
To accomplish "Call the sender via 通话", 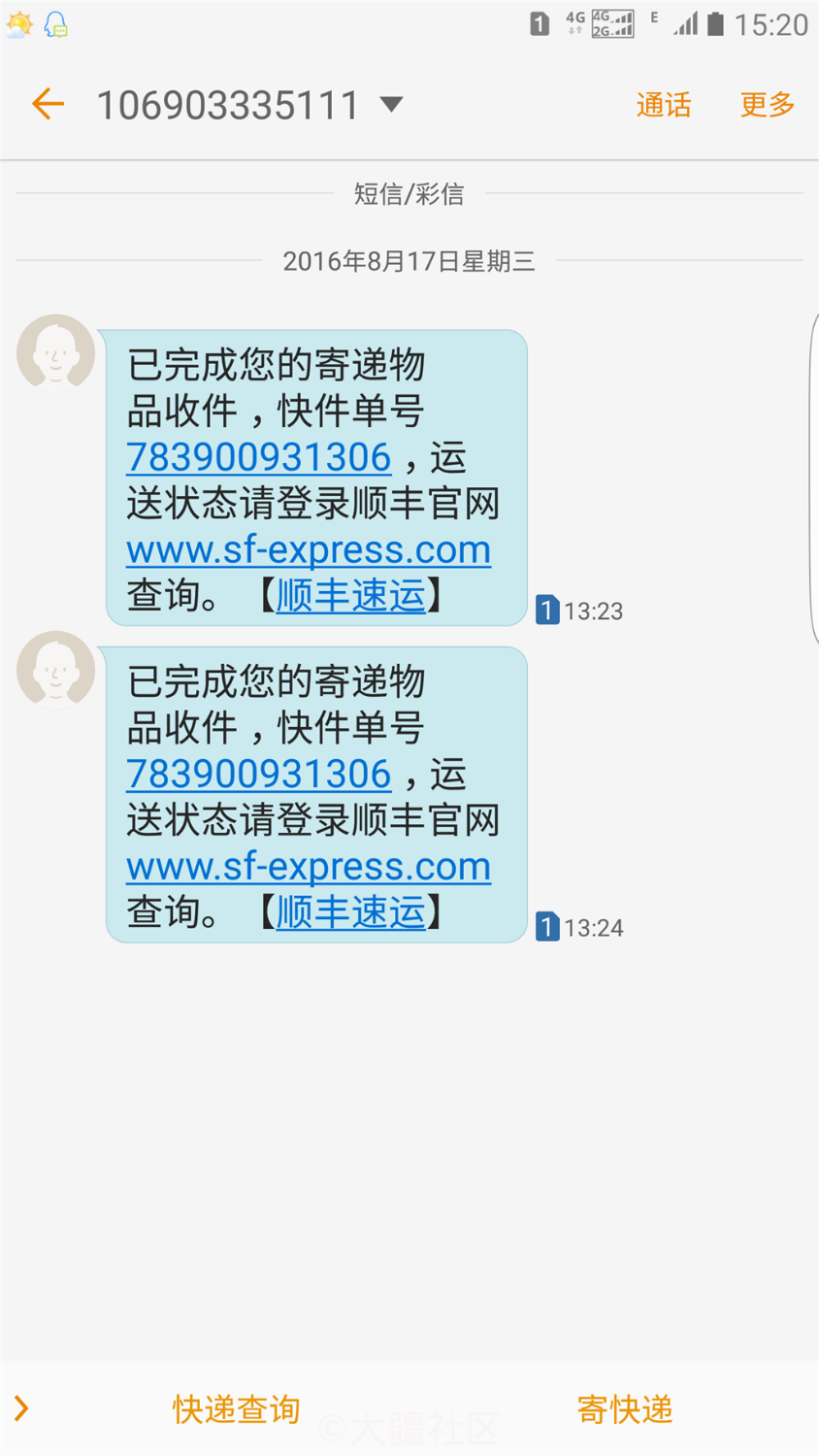I will 664,104.
